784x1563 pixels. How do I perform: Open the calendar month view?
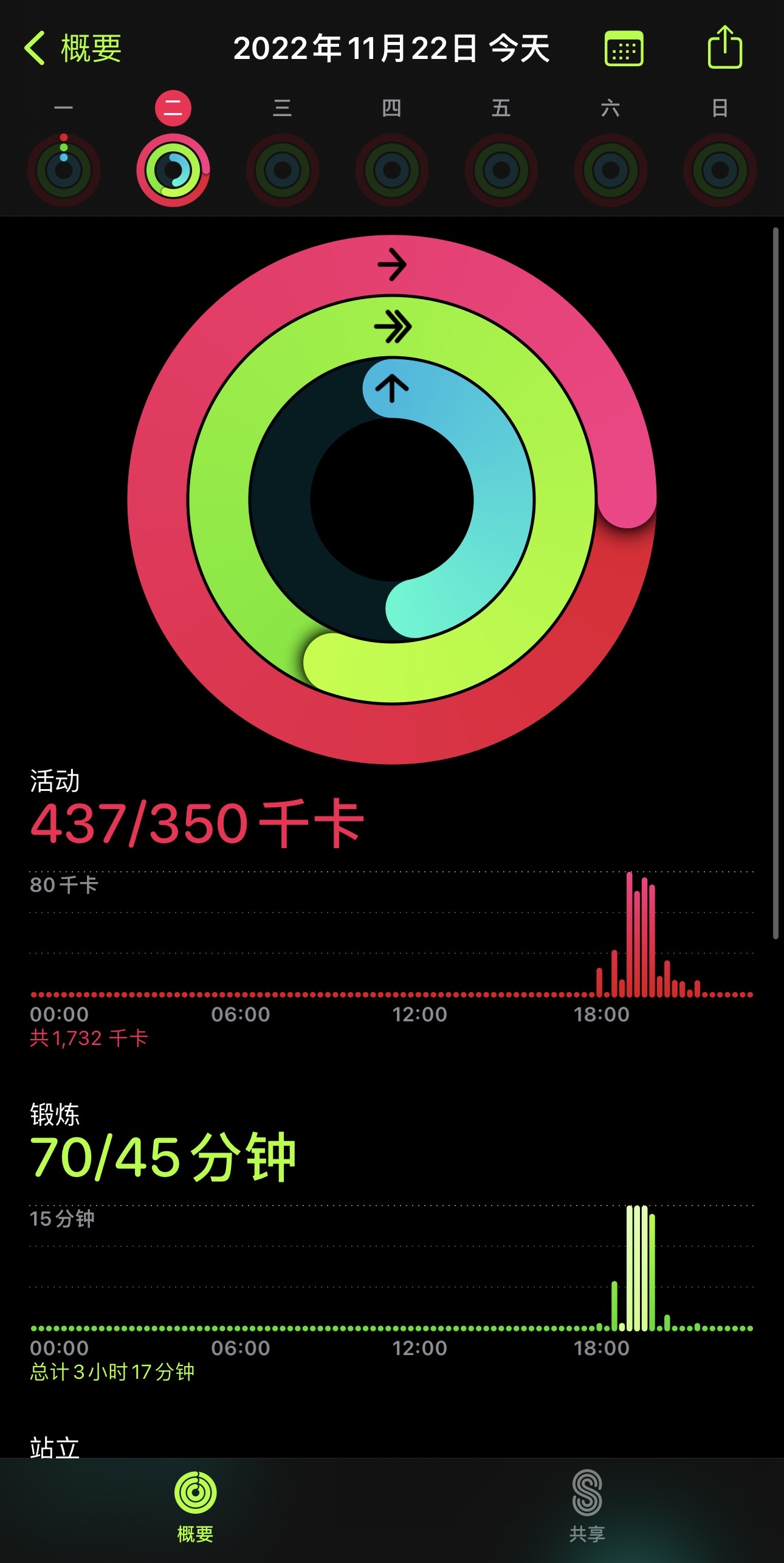(x=624, y=49)
